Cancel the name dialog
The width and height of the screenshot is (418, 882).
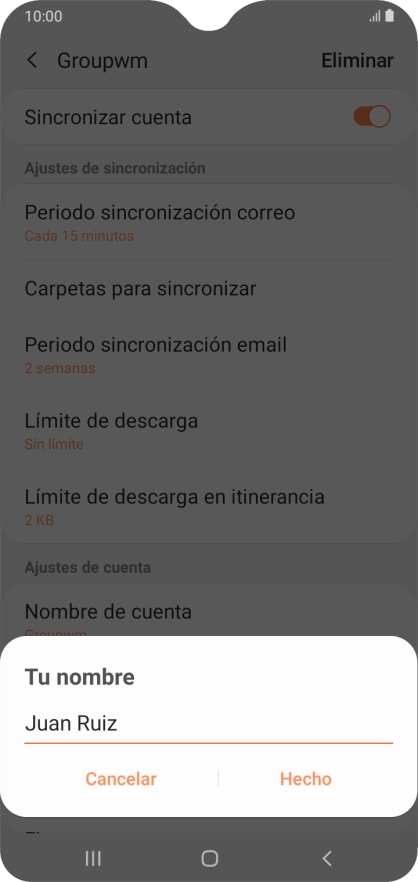(121, 779)
